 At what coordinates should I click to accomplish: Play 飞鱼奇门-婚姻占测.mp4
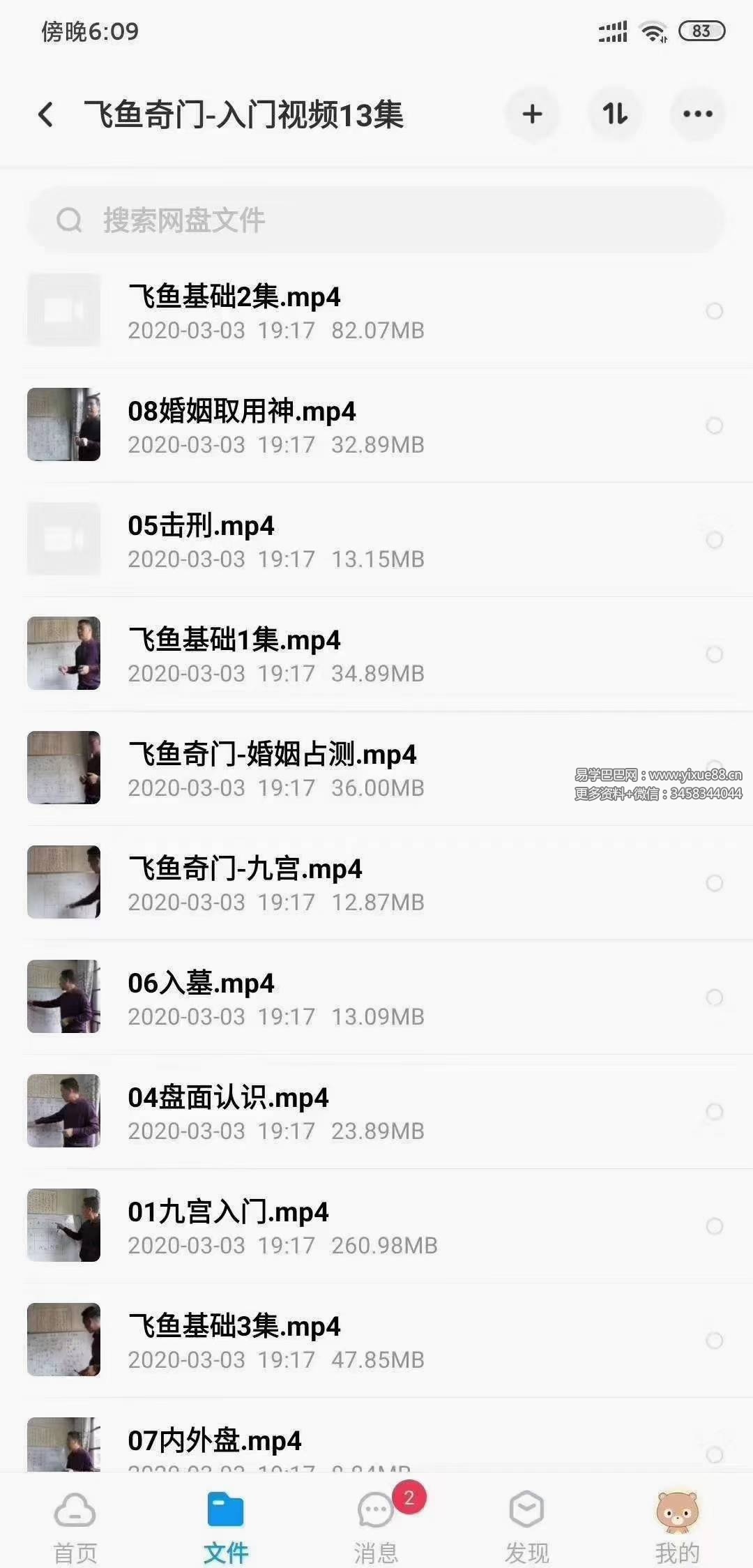click(376, 769)
